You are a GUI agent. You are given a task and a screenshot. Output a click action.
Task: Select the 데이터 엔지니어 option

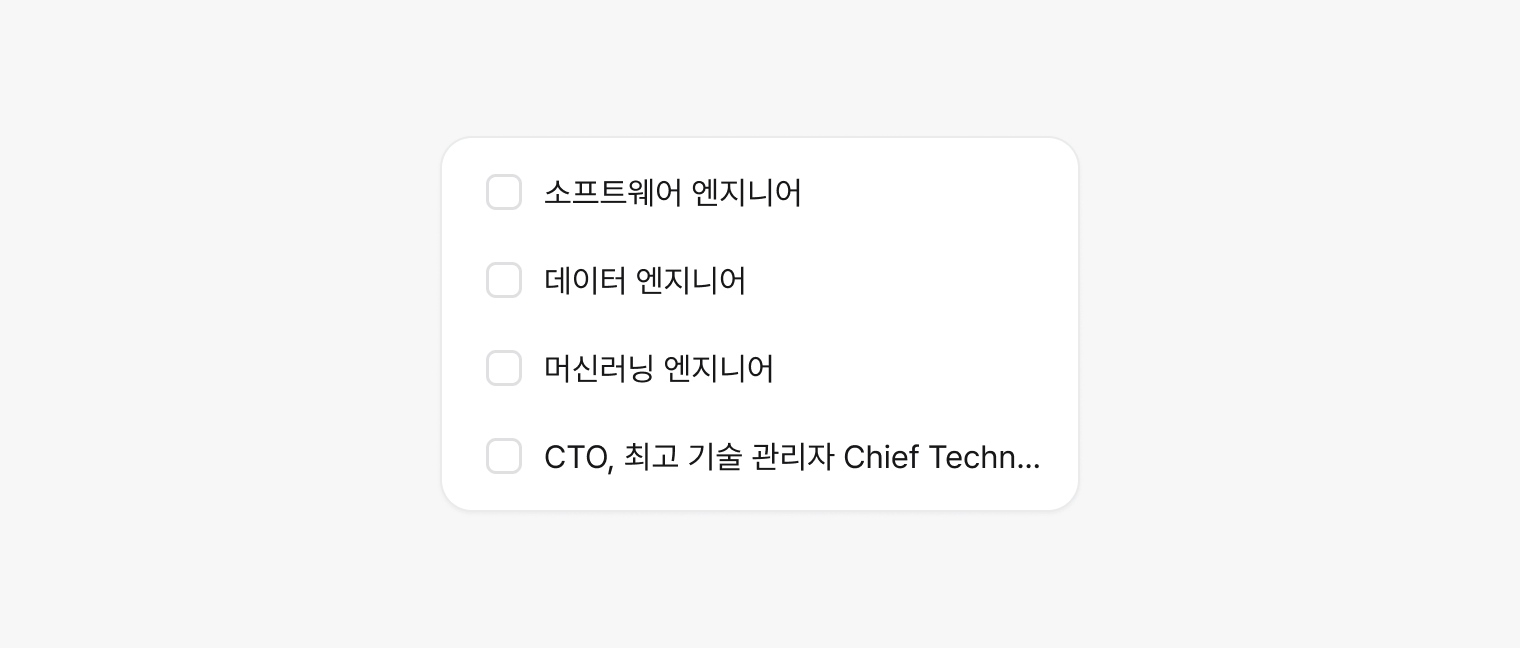pos(504,280)
